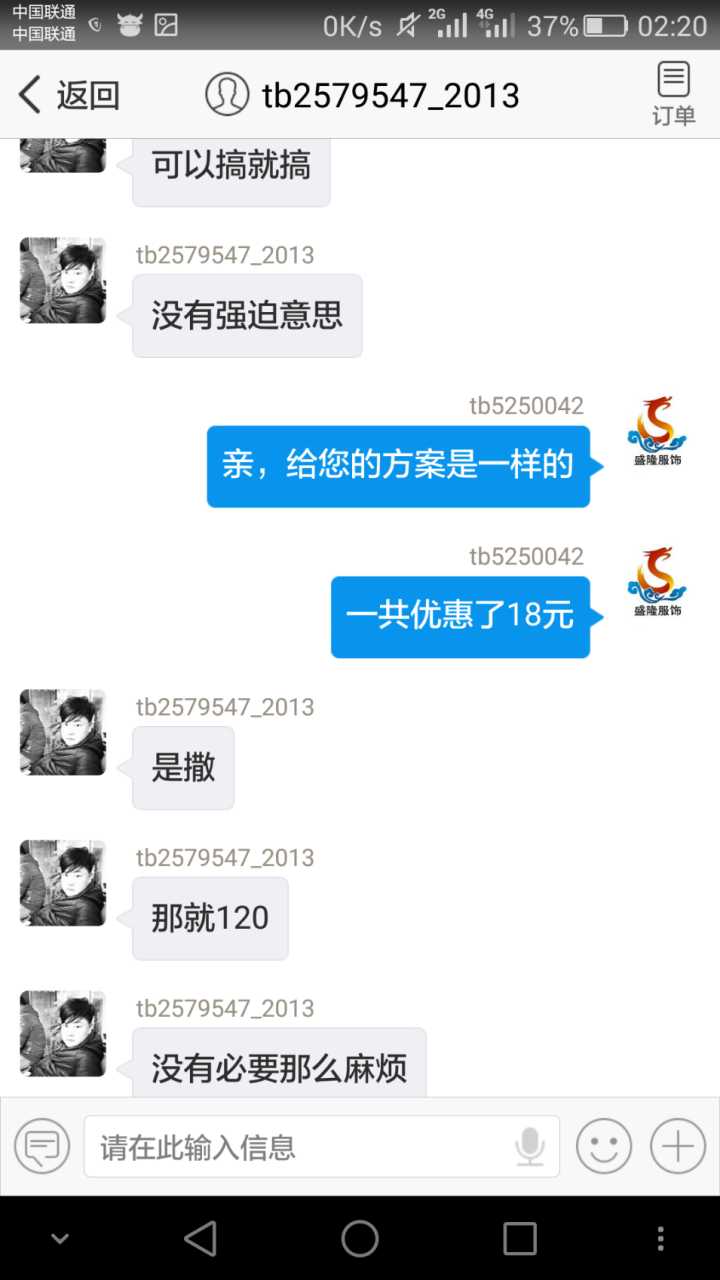Open quick replies chat bubble icon
The width and height of the screenshot is (720, 1280).
click(x=42, y=1146)
